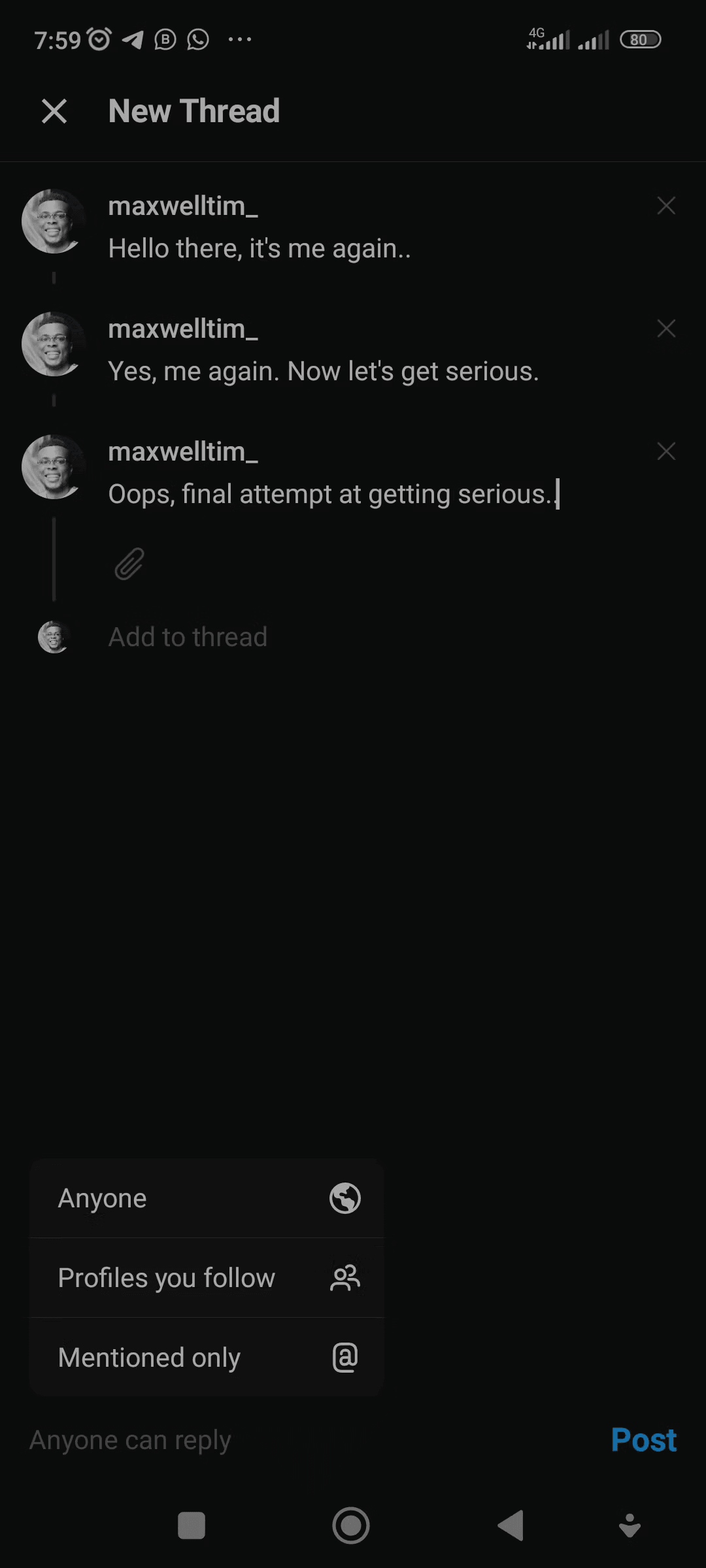This screenshot has height=1568, width=706.
Task: Remove the 'Hello there, it's me again..' post
Action: [x=665, y=206]
